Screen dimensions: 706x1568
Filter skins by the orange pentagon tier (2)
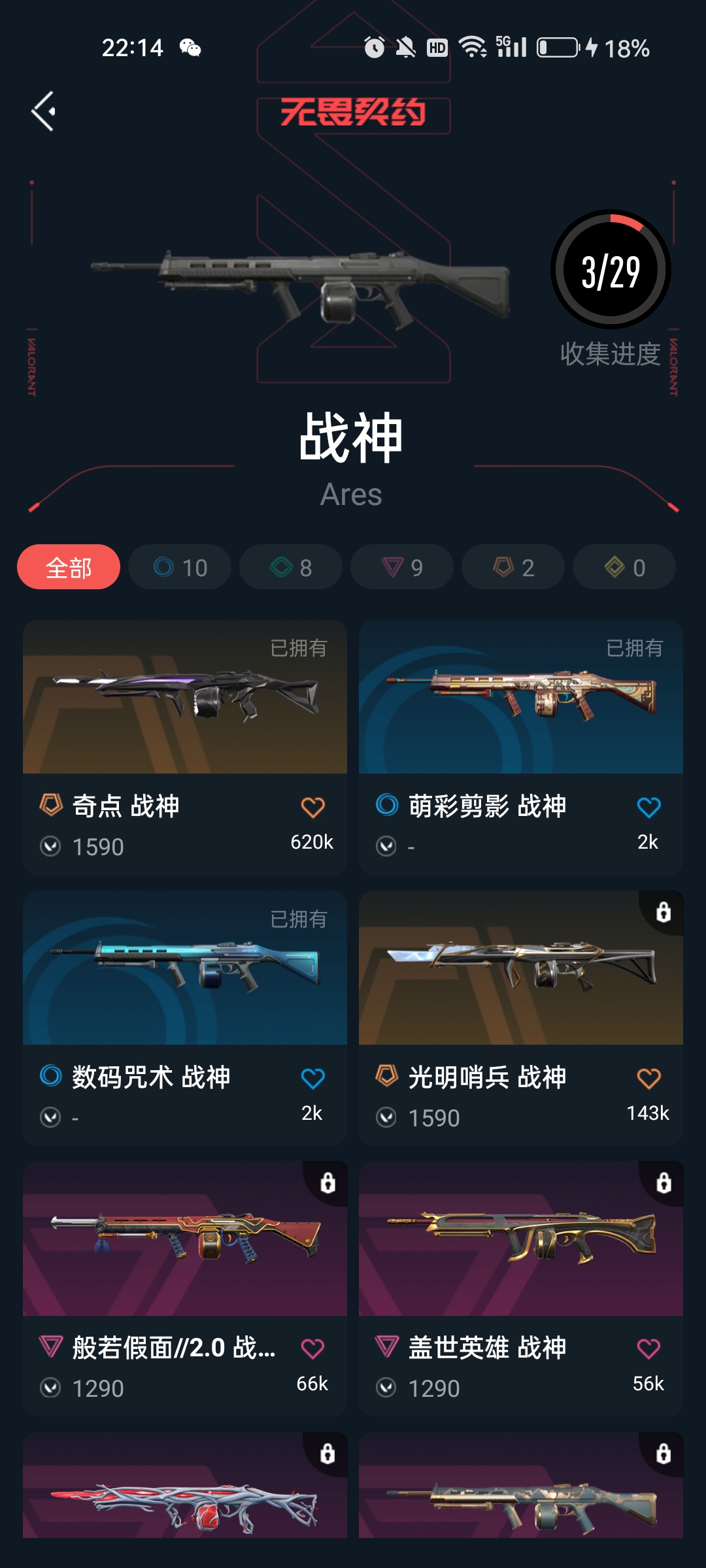coord(513,567)
